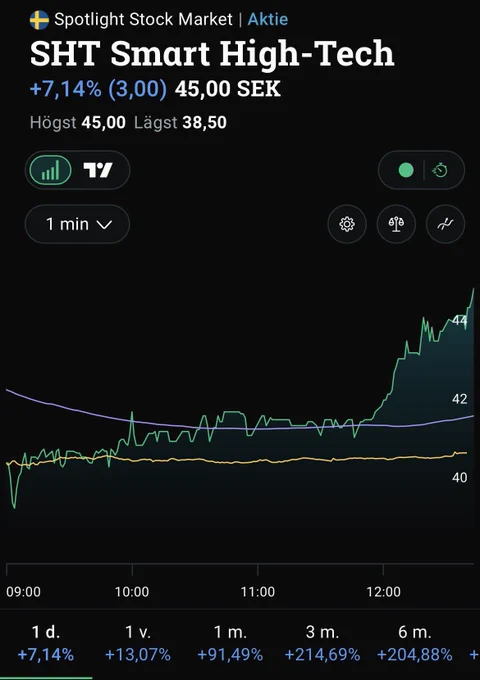
Task: Tap the green live data dot
Action: click(406, 170)
